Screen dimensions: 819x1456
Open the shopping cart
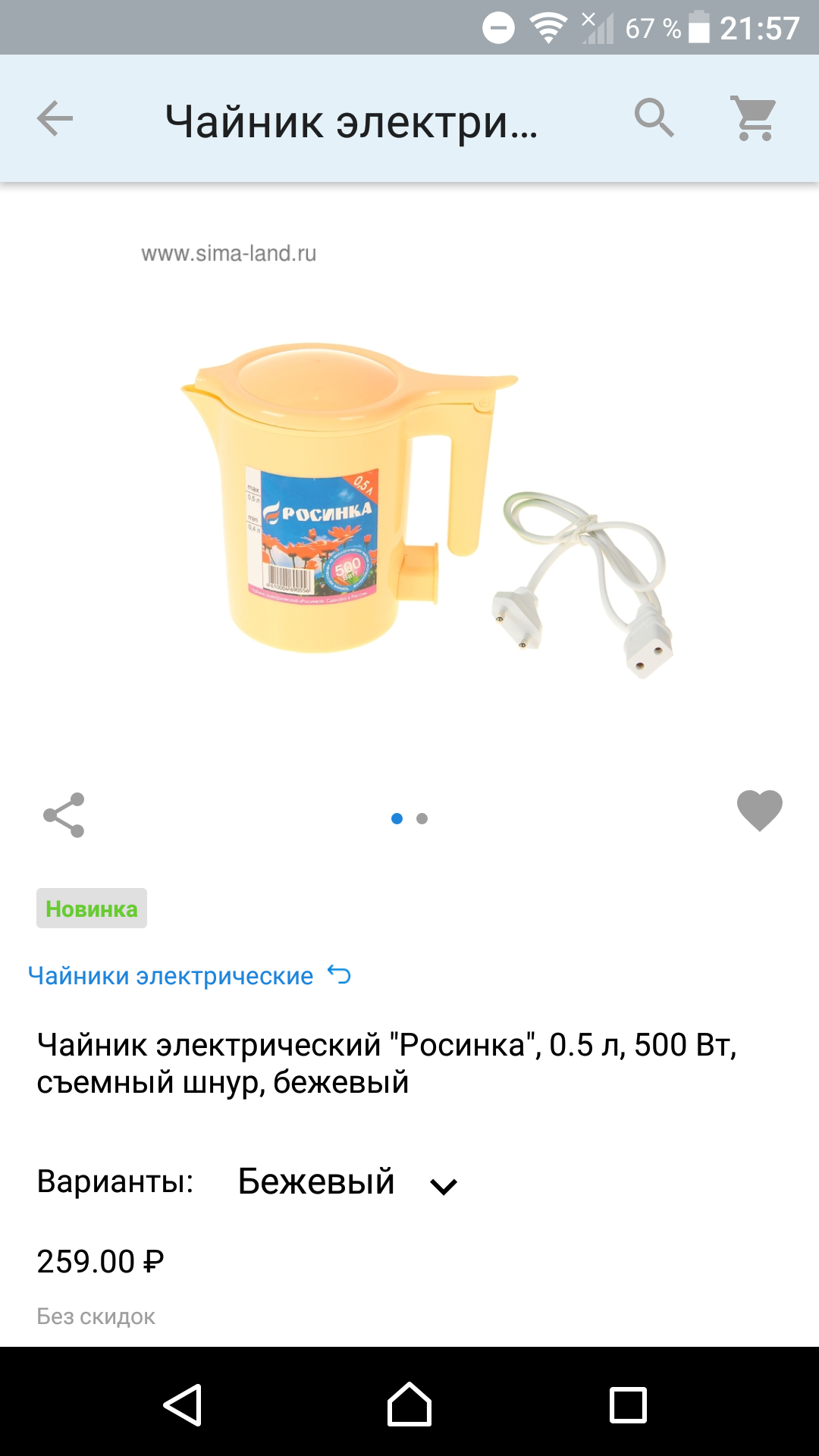(x=753, y=118)
